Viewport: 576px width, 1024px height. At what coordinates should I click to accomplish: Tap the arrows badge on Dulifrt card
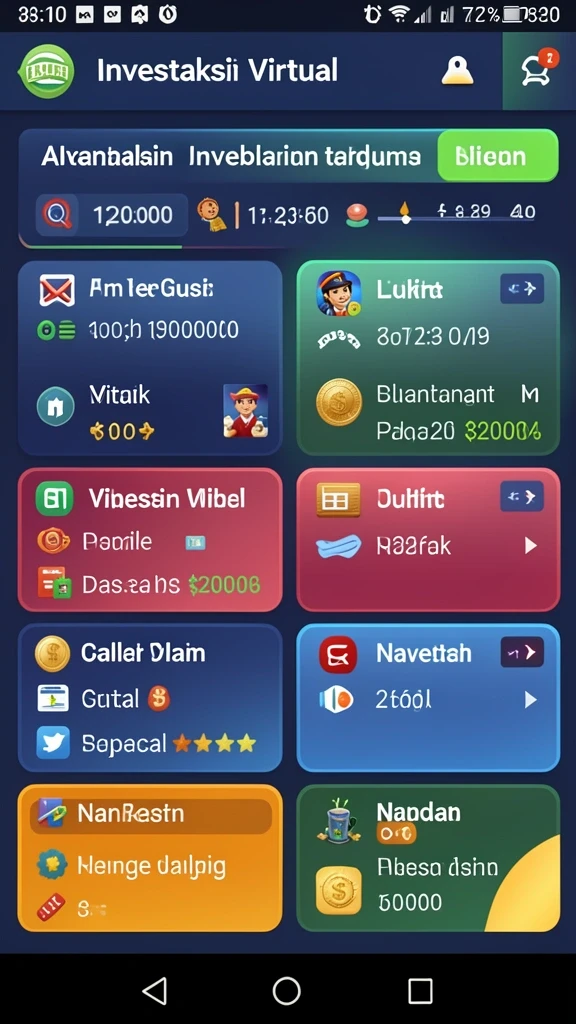522,497
